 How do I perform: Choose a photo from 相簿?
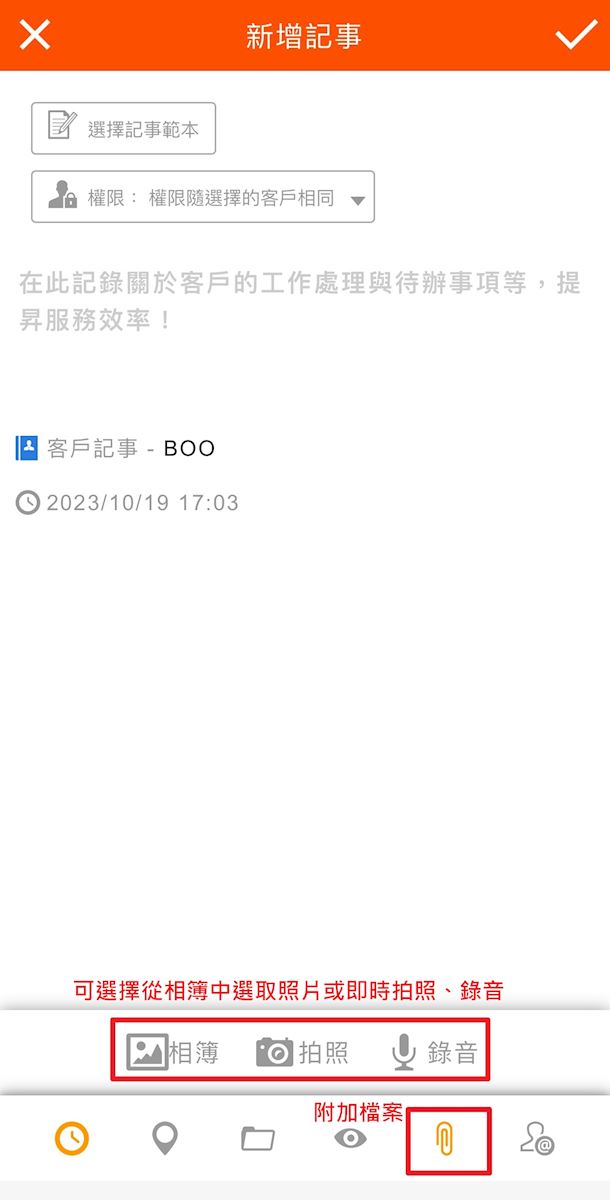(x=173, y=1052)
